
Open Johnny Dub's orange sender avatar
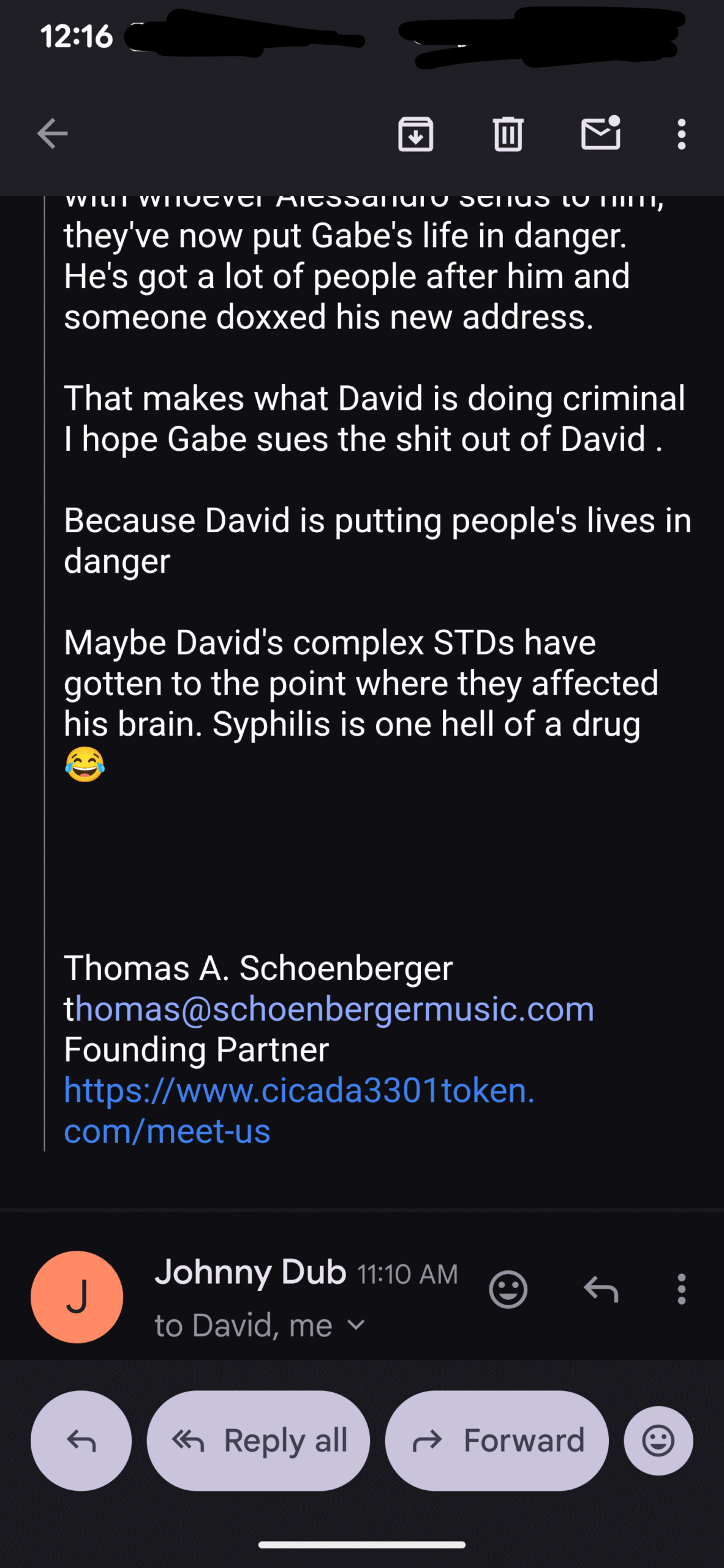(77, 1297)
